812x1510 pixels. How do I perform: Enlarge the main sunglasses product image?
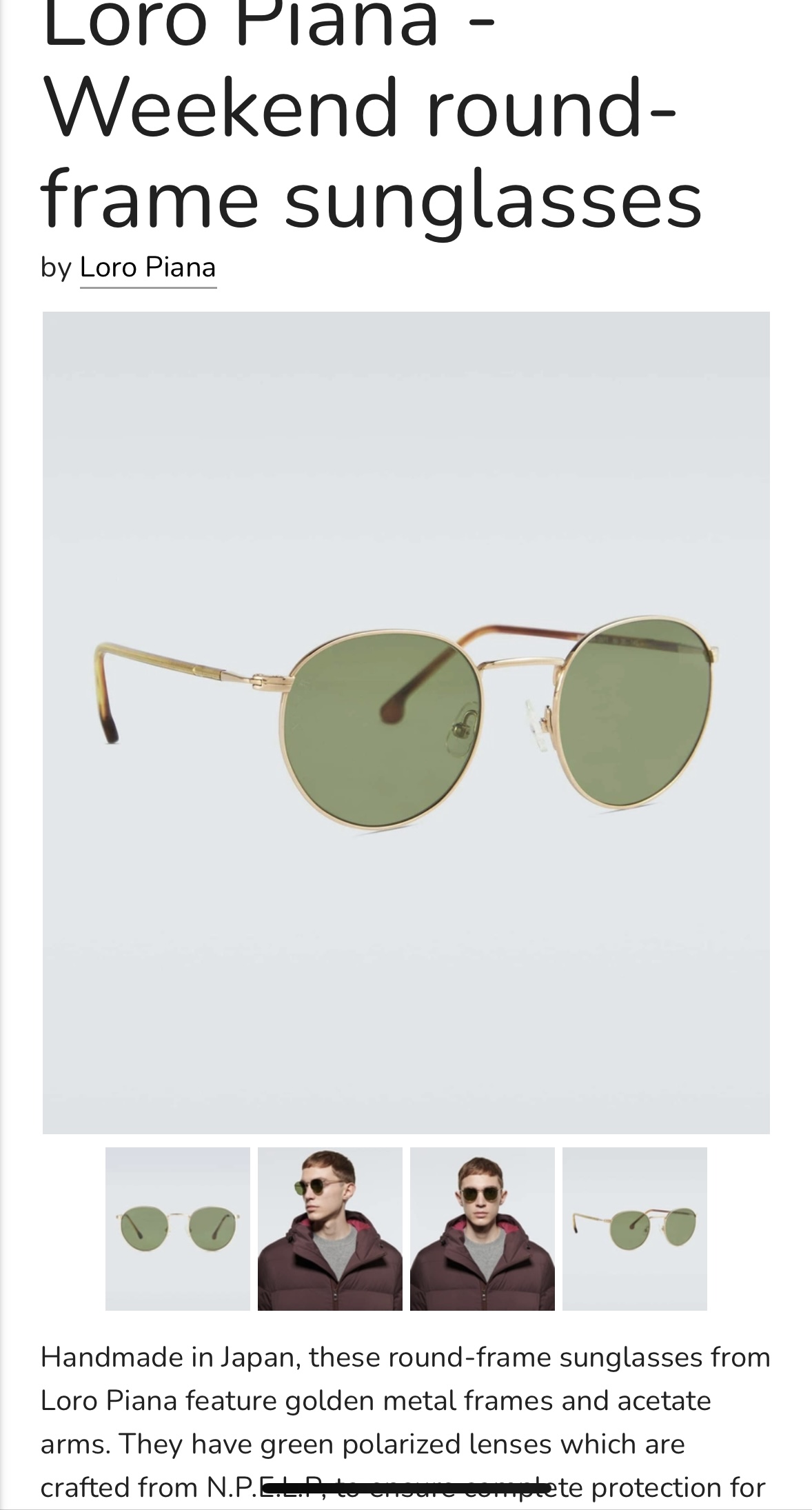tap(406, 723)
